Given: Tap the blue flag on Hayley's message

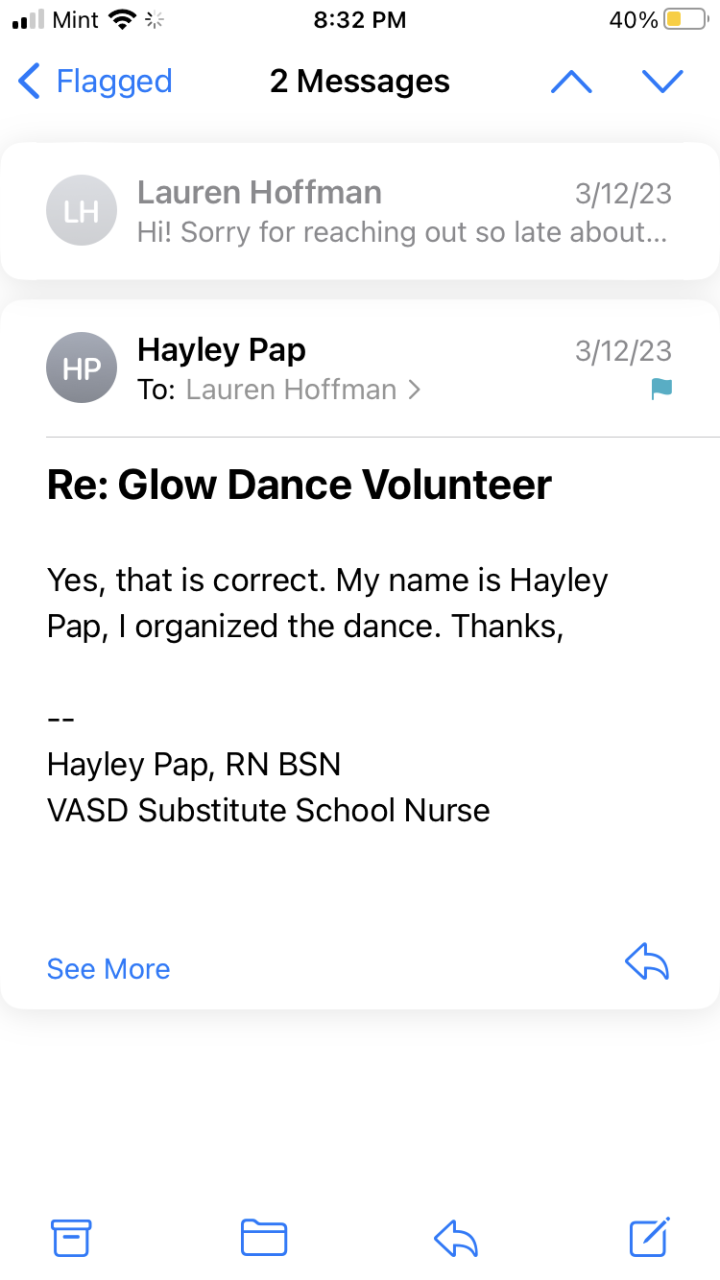Looking at the screenshot, I should pos(661,389).
